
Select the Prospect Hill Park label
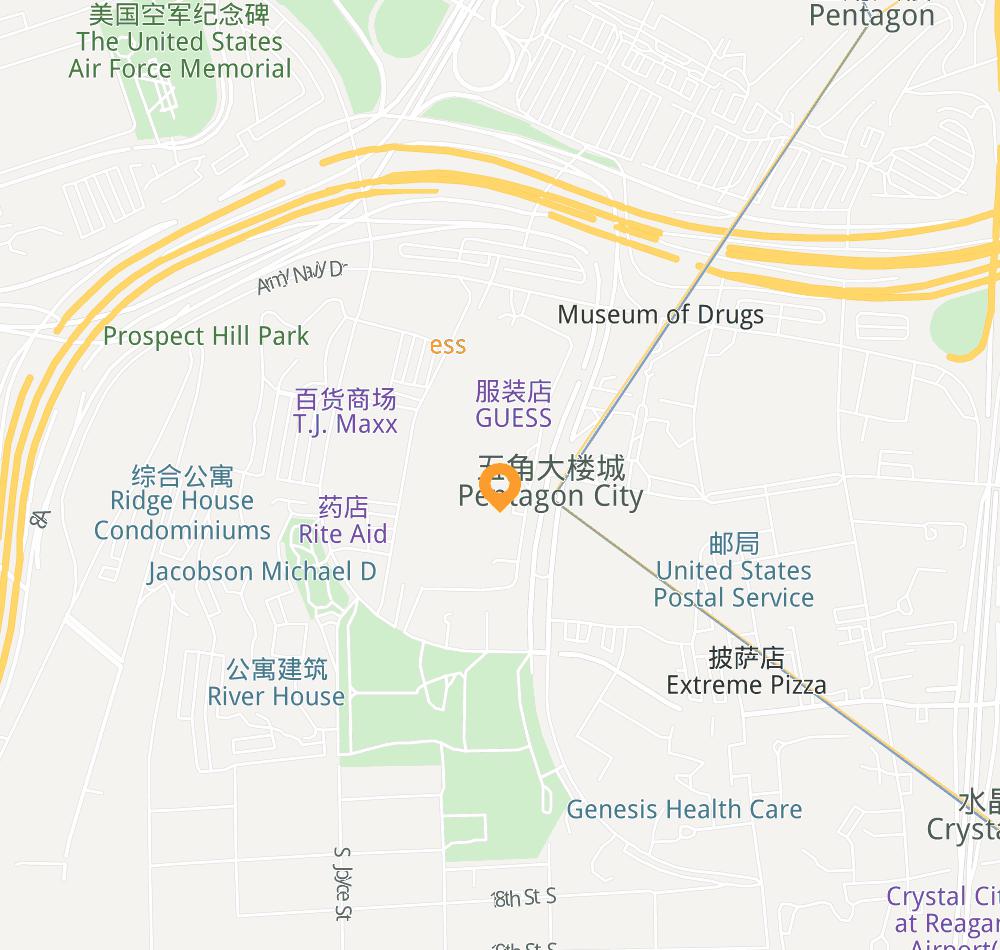pyautogui.click(x=206, y=336)
